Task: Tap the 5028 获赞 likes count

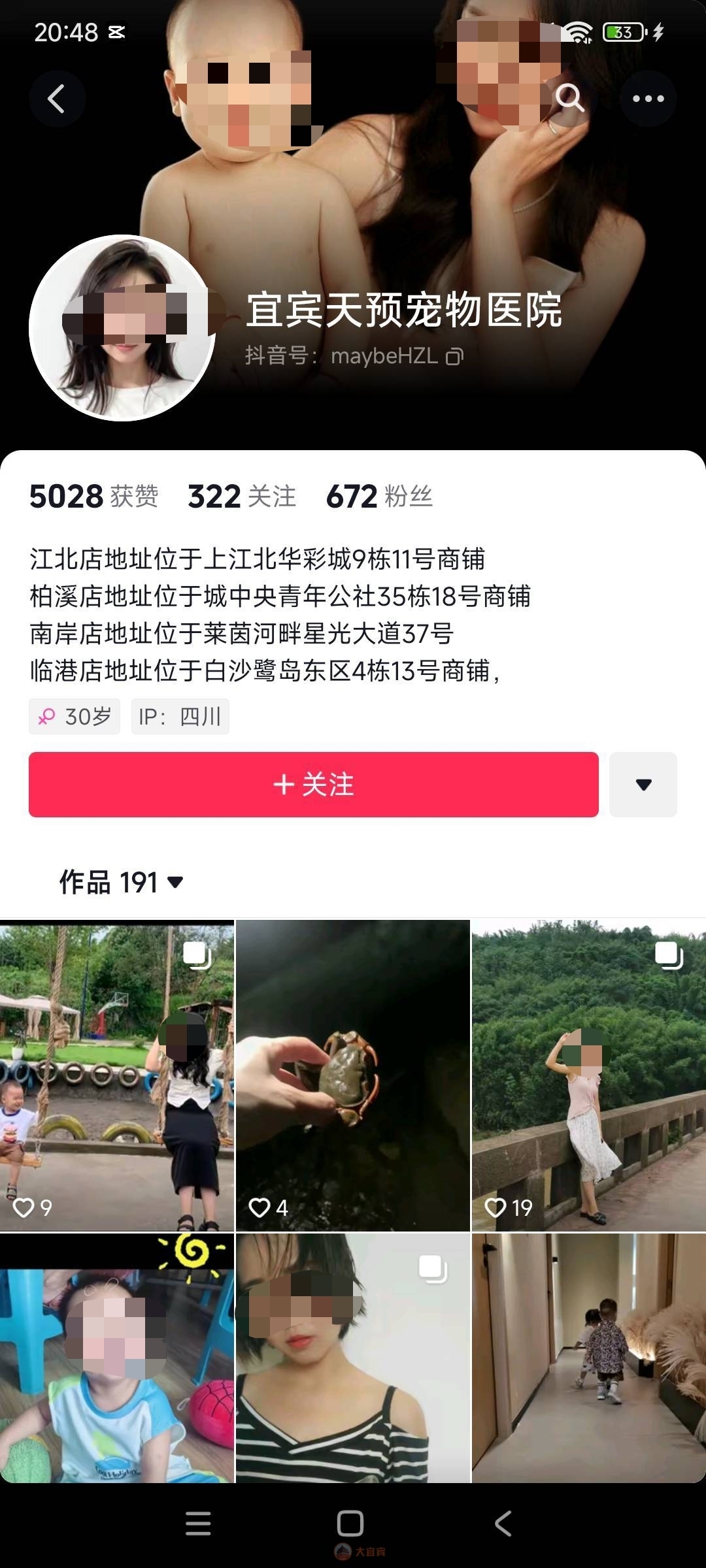Action: pyautogui.click(x=93, y=497)
